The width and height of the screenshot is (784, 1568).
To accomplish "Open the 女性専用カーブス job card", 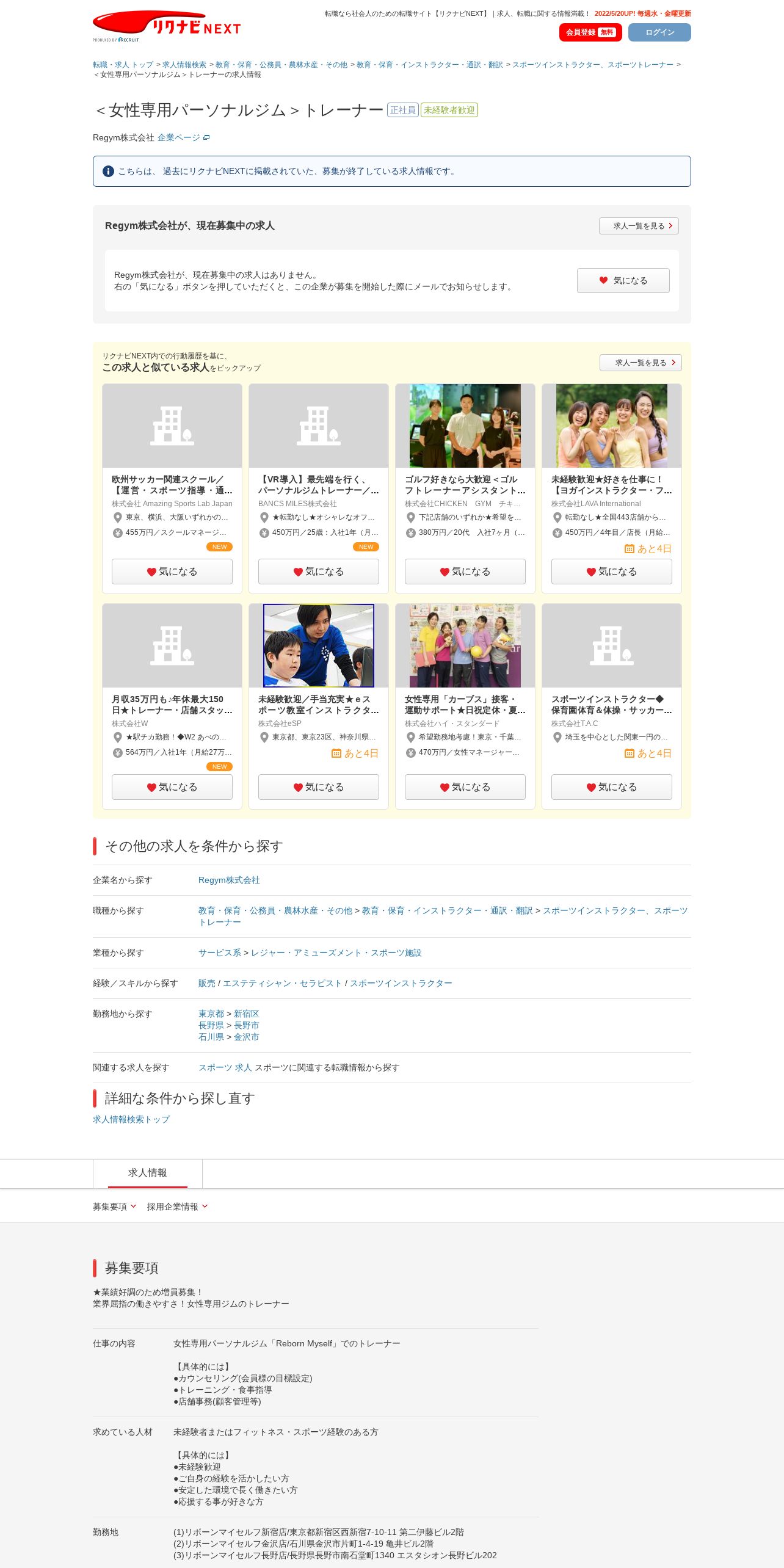I will [x=465, y=704].
